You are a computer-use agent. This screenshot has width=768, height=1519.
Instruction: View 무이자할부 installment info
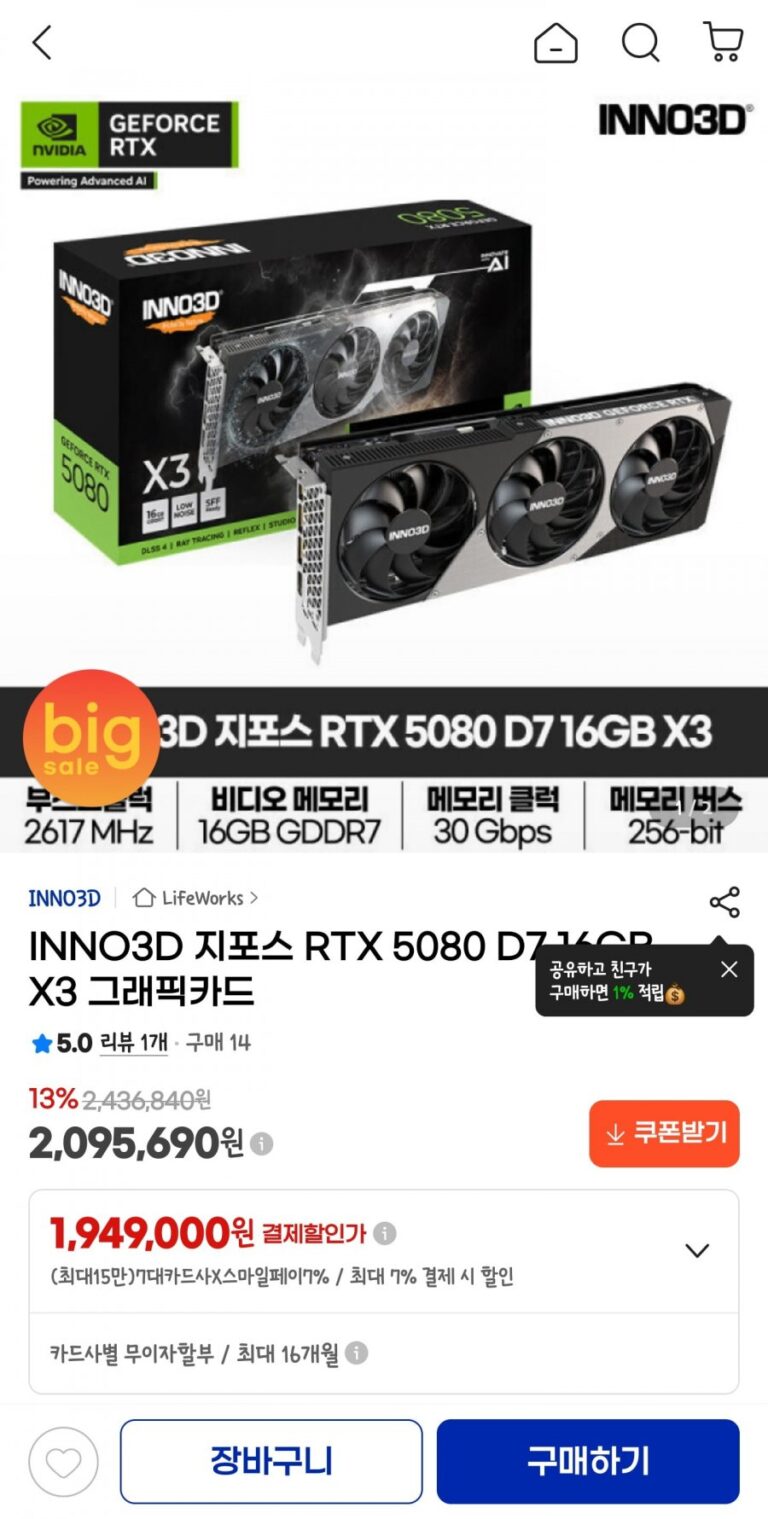[x=356, y=1353]
